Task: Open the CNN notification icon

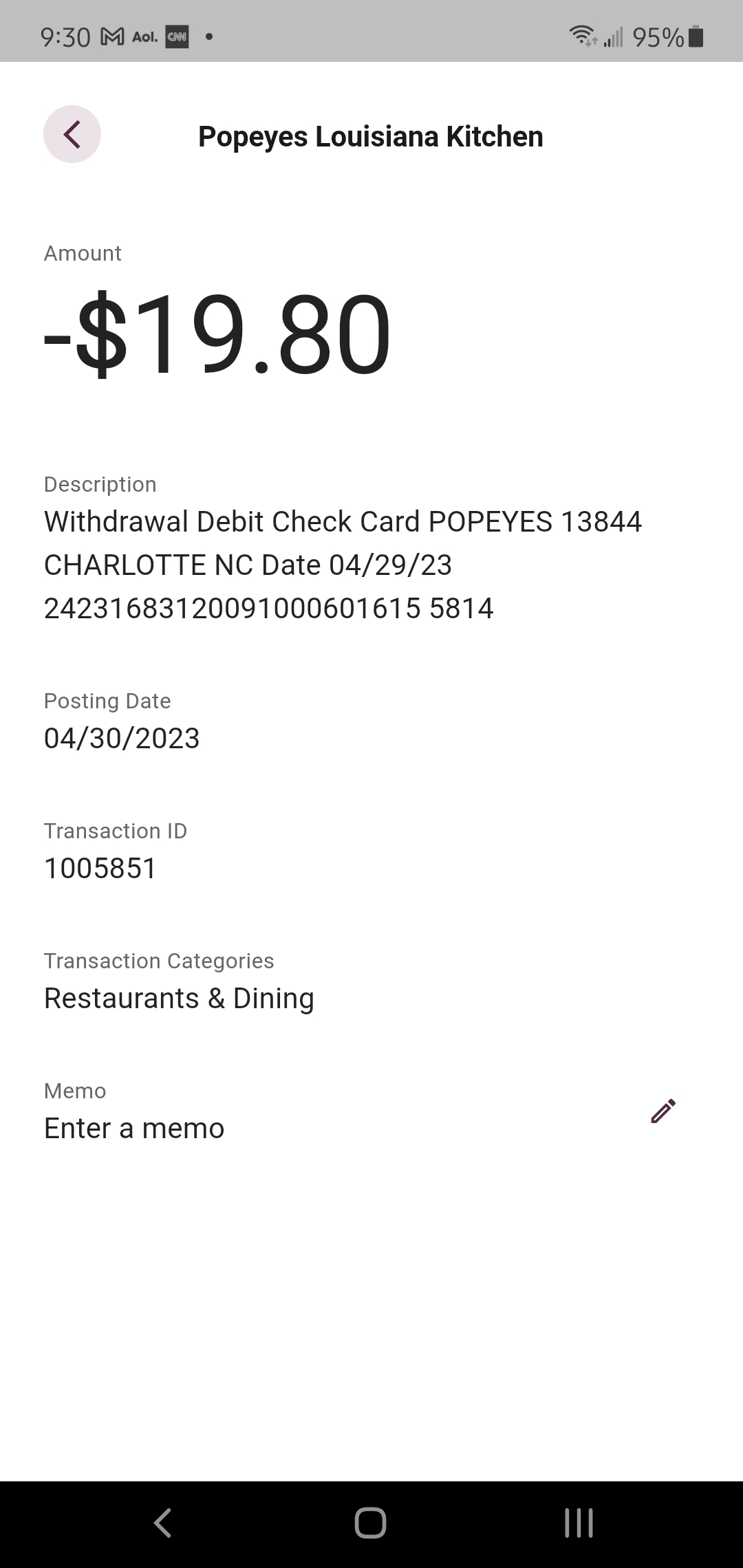Action: point(178,37)
